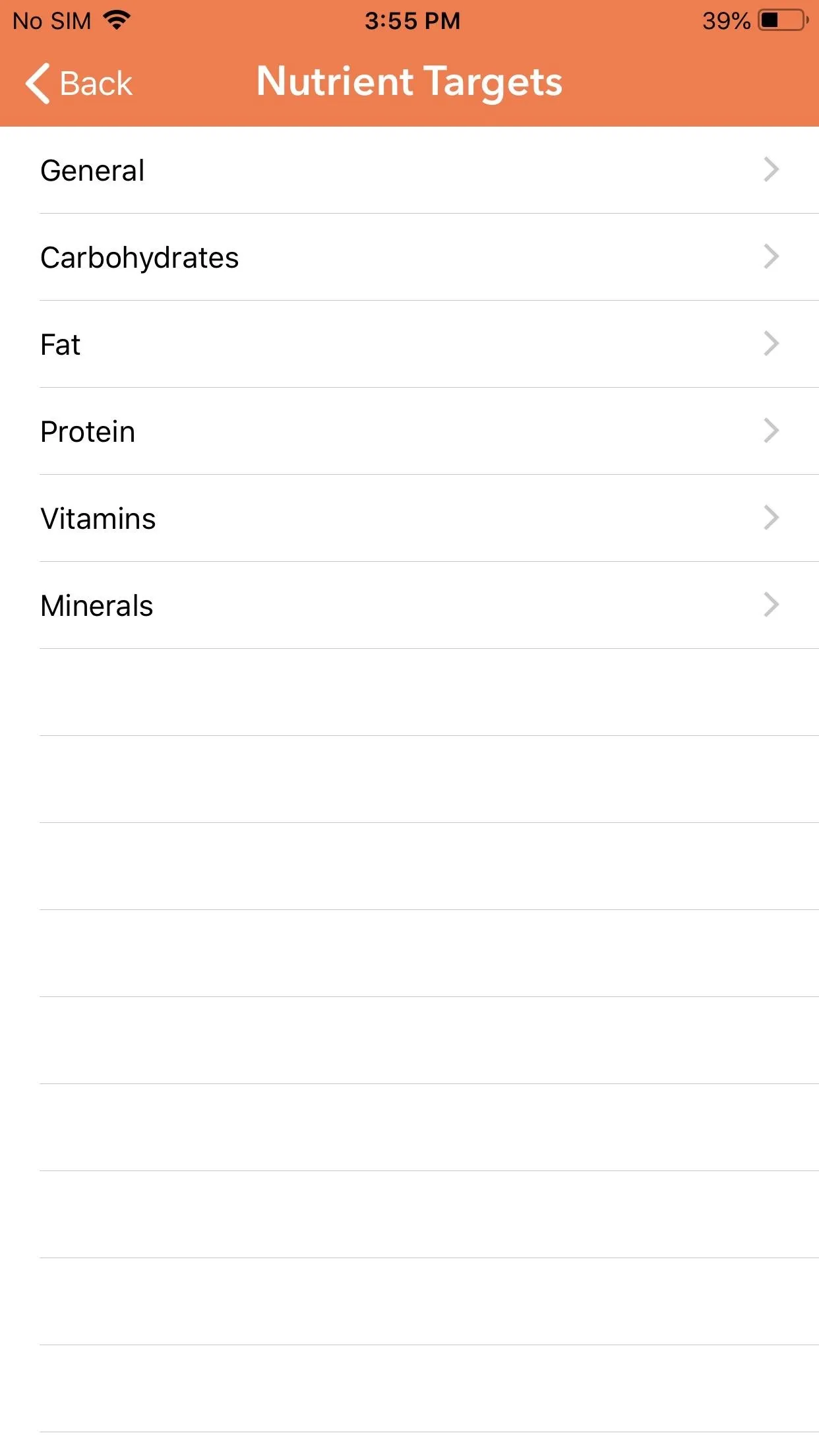Screen dimensions: 819x1456
Task: Open the Carbohydrates targets row
Action: coord(409,257)
